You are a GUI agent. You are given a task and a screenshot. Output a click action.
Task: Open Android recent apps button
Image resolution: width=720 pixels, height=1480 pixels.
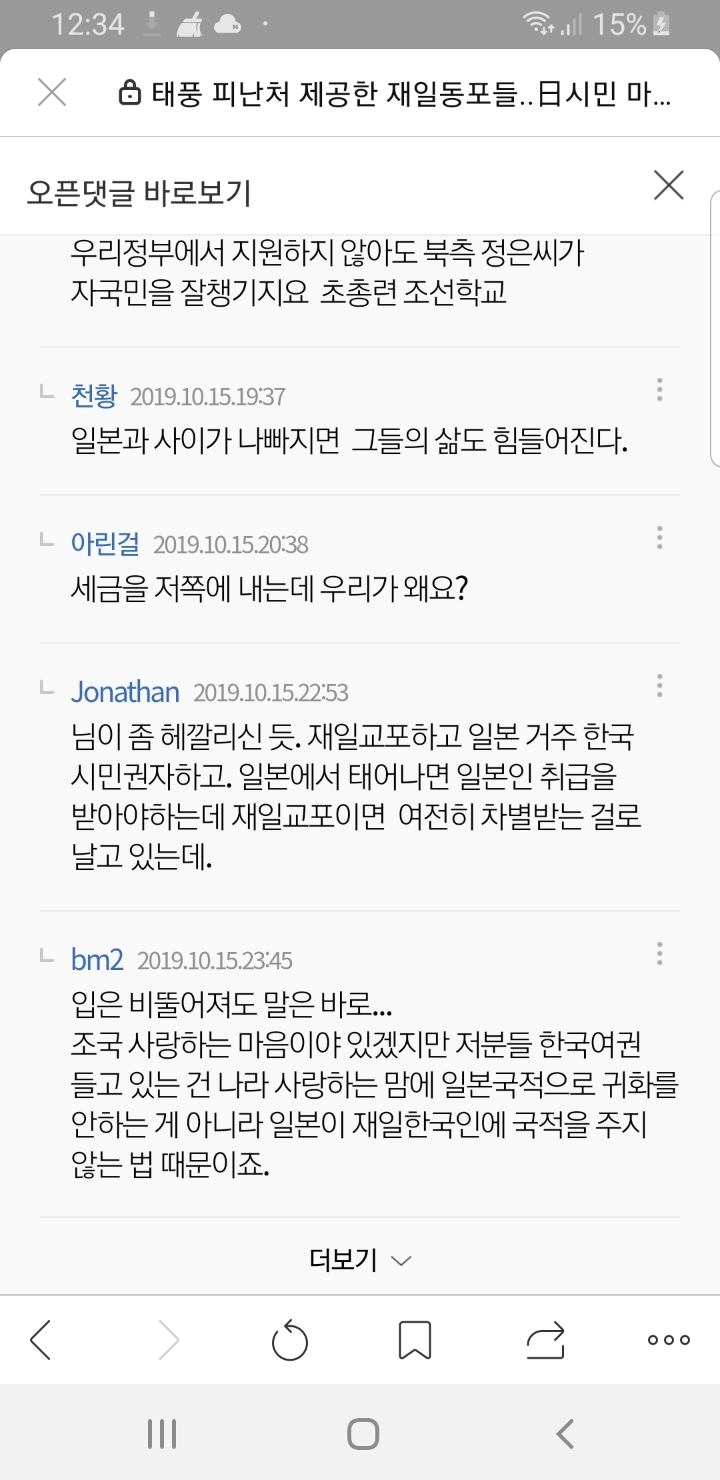pyautogui.click(x=160, y=1434)
